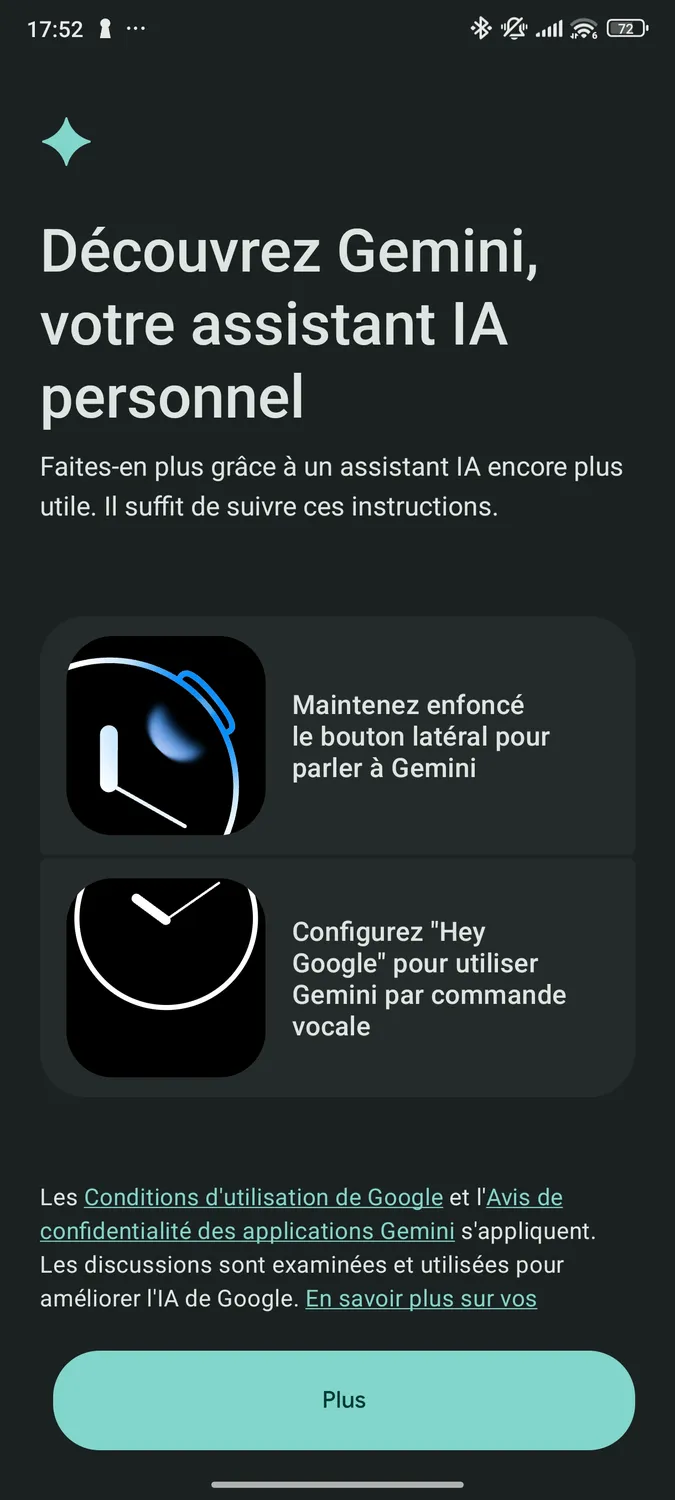Follow the En savoir plus sur vos link

coord(421,1299)
